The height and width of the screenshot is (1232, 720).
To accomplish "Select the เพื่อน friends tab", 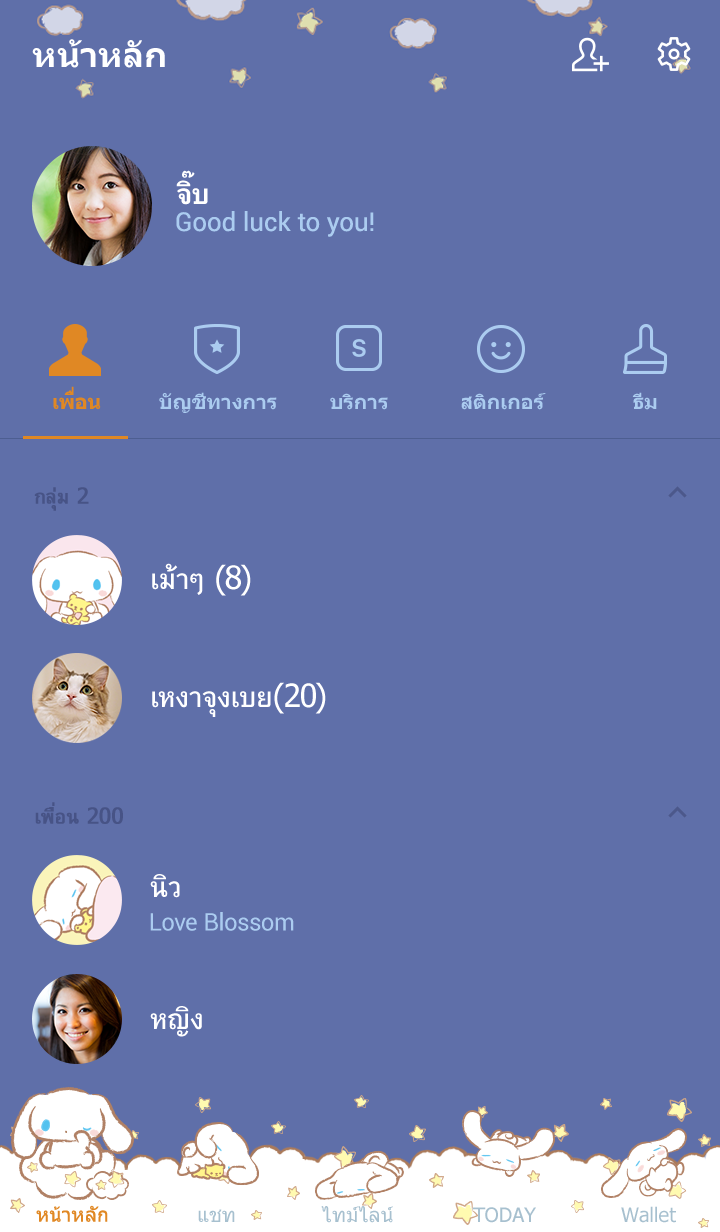I will (75, 368).
